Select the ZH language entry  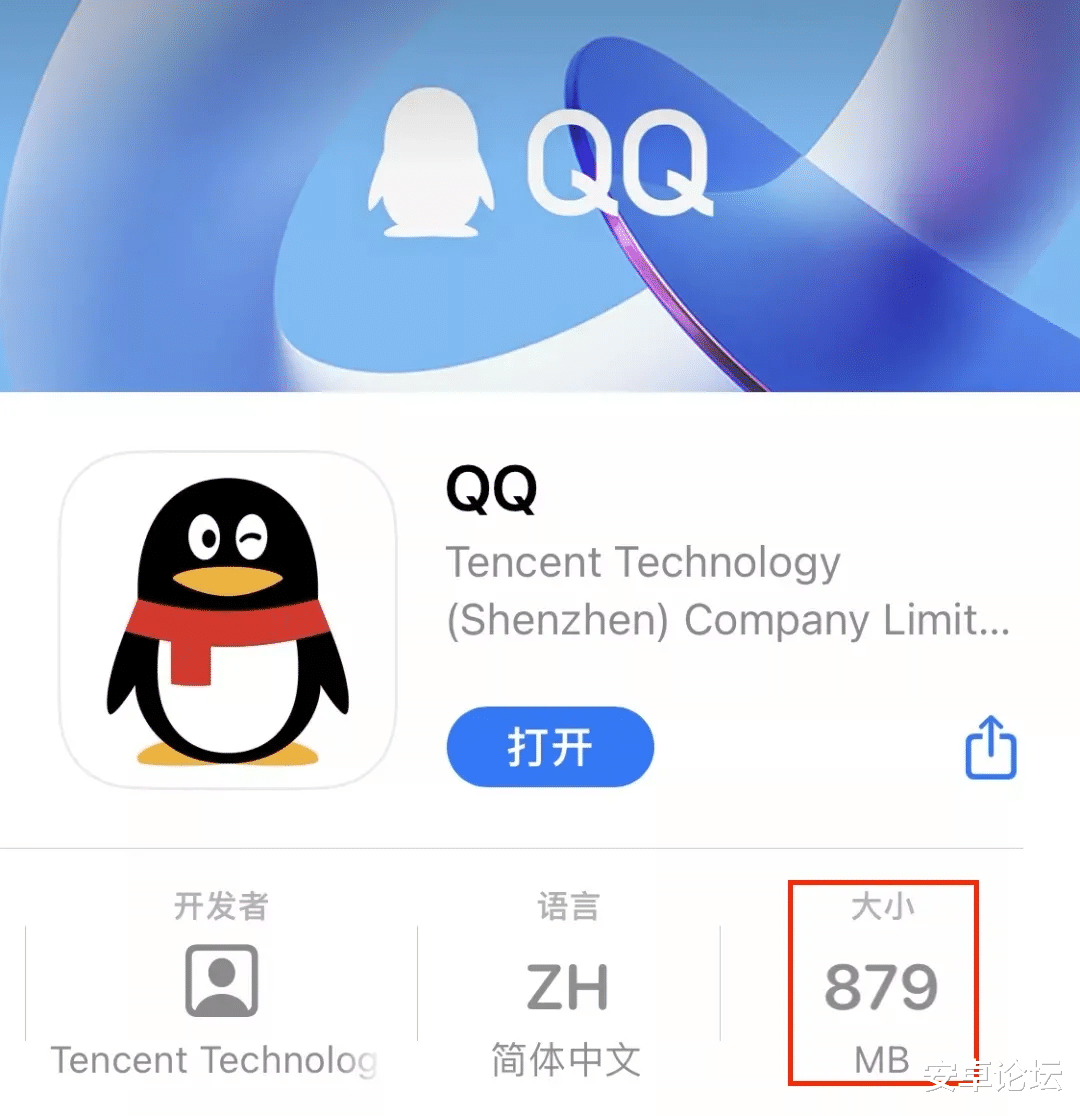pyautogui.click(x=566, y=985)
